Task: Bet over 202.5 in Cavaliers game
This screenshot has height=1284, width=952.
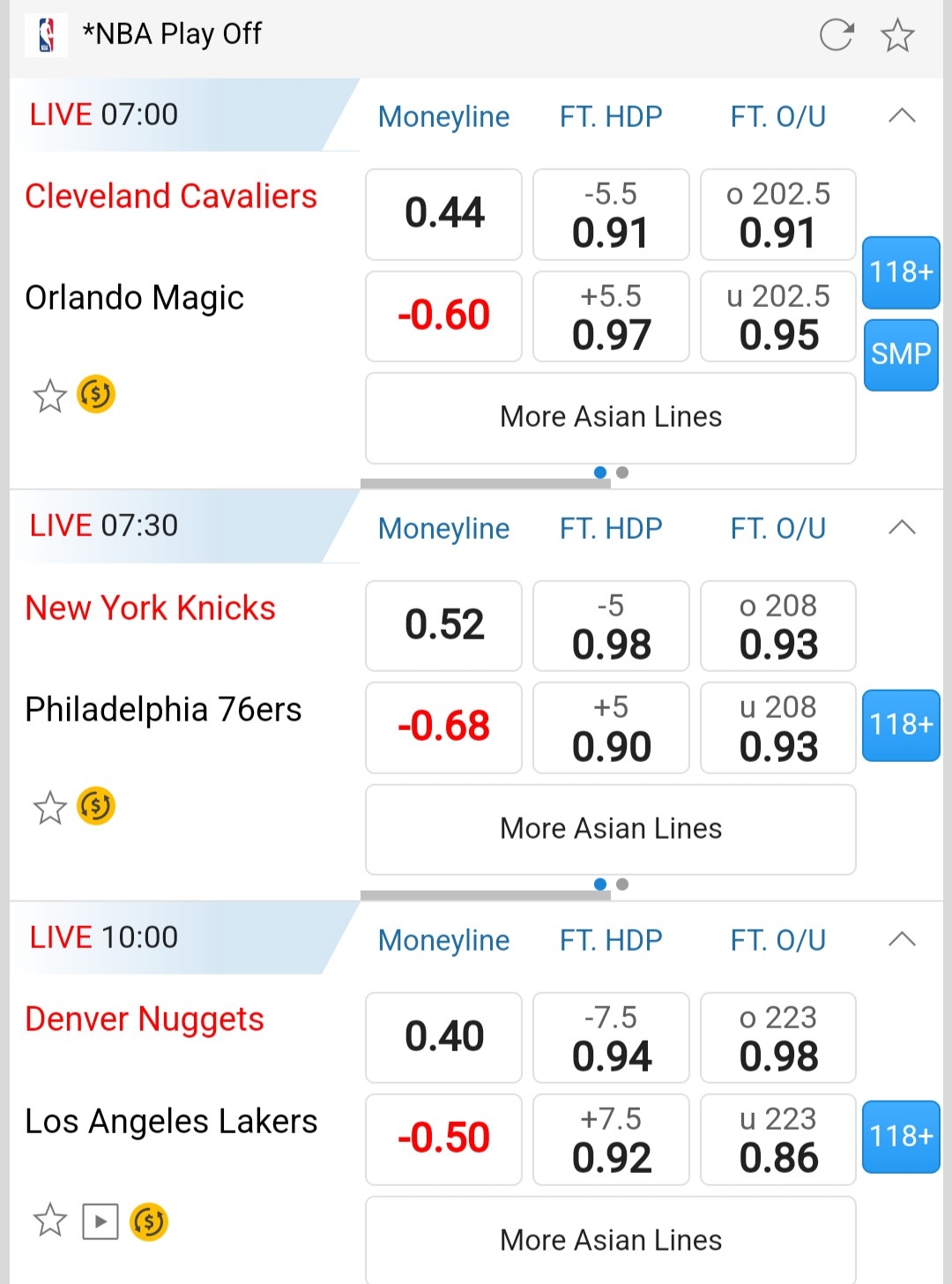Action: point(777,214)
